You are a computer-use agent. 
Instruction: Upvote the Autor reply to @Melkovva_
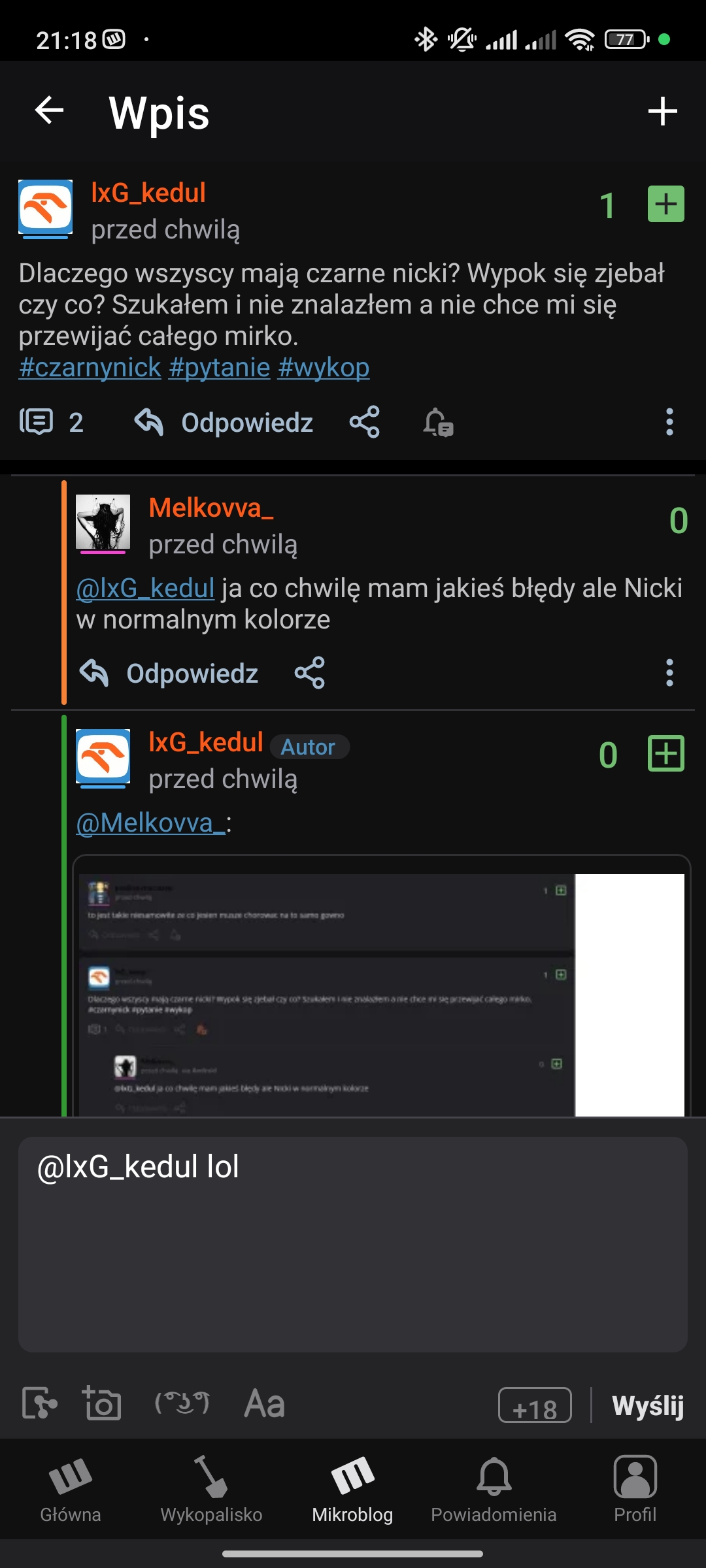665,754
